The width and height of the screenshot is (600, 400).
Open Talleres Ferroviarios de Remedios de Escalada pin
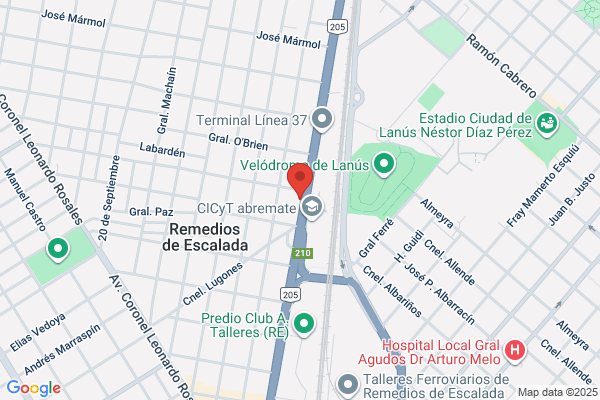click(348, 385)
